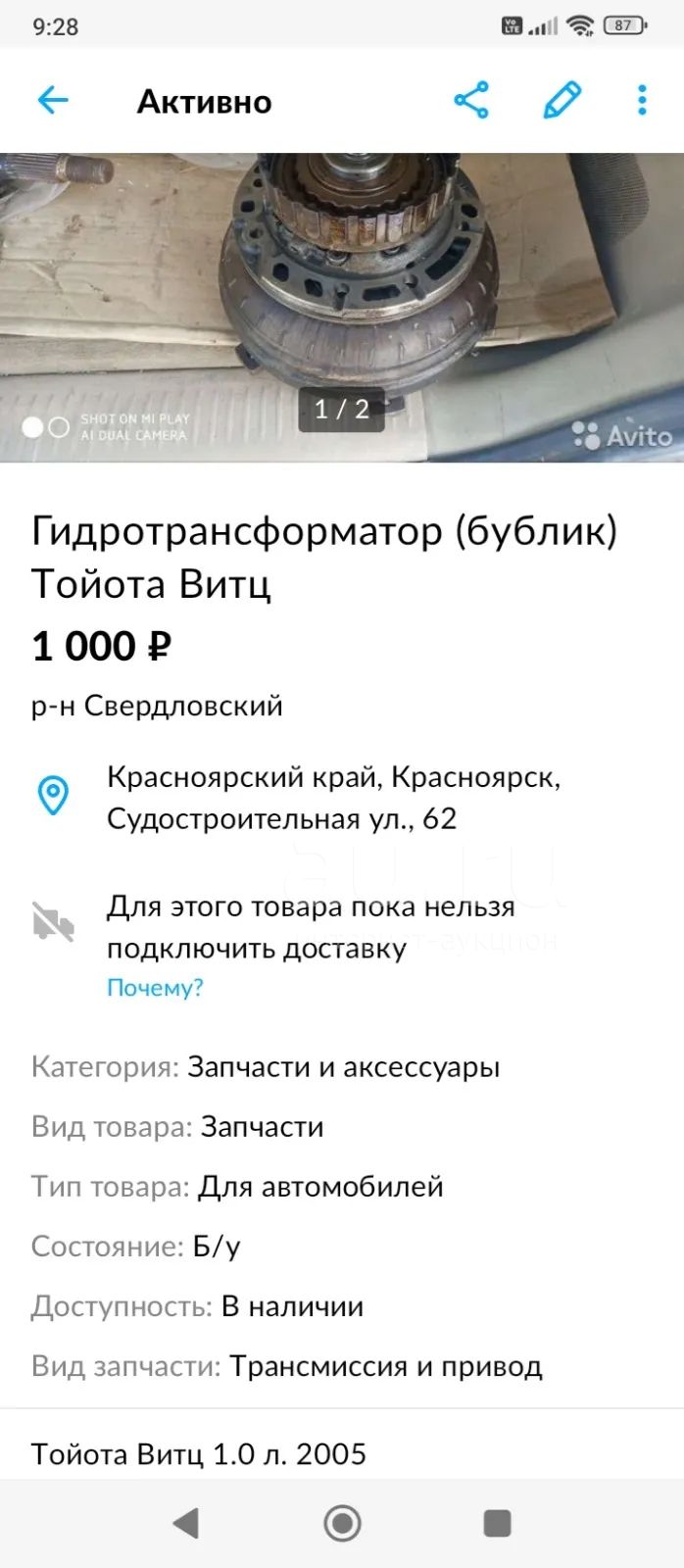The image size is (684, 1568).
Task: Share this listing
Action: [471, 100]
